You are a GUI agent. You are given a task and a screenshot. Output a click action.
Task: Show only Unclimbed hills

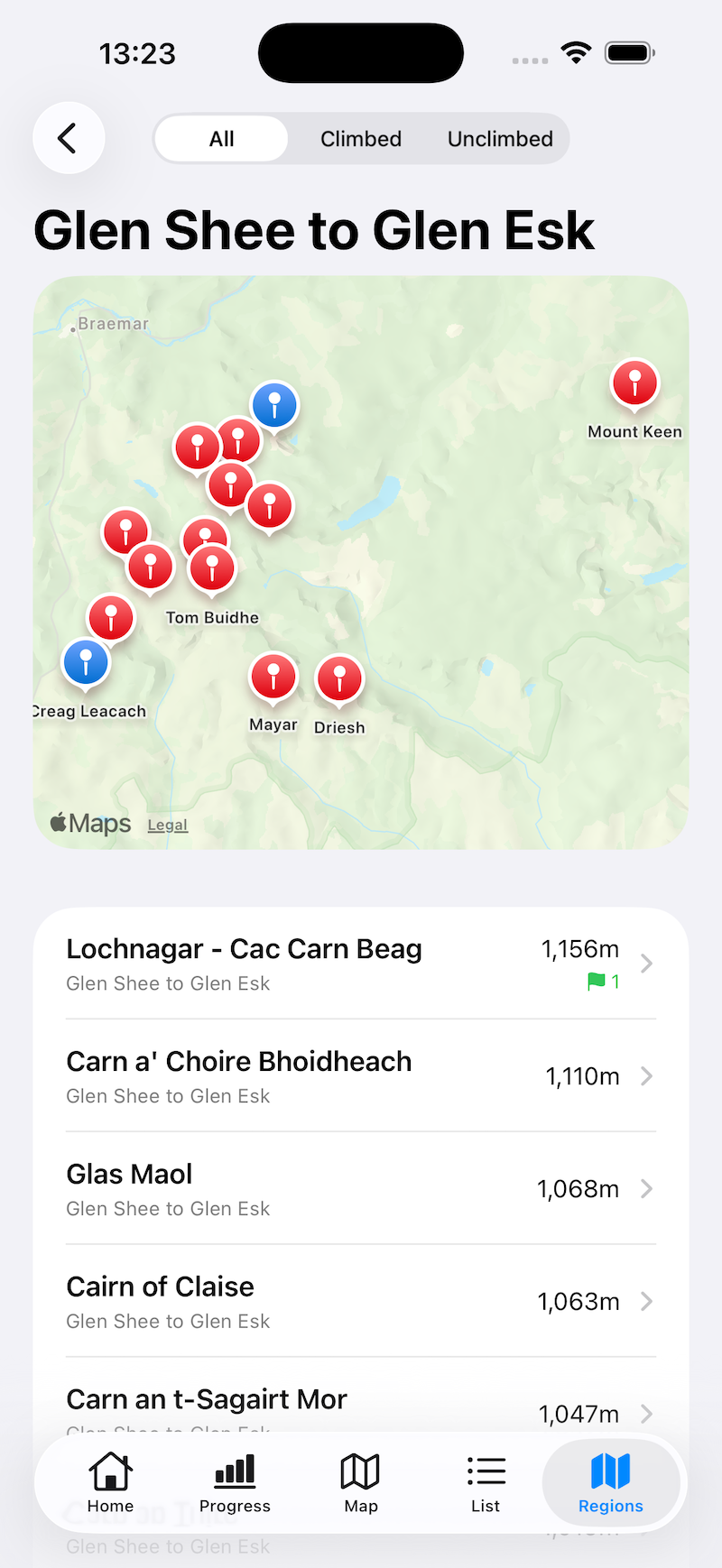(500, 139)
